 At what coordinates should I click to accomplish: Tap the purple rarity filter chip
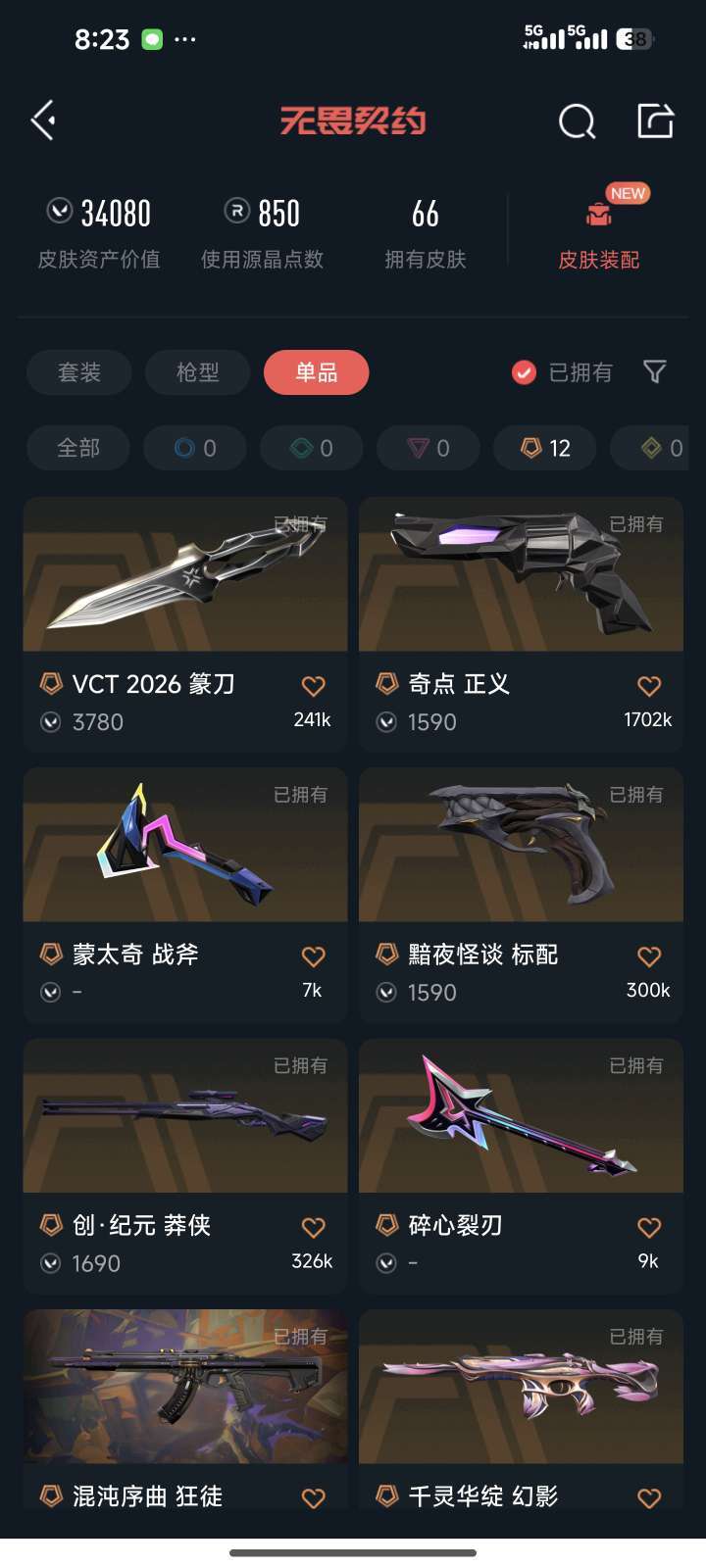pos(428,448)
